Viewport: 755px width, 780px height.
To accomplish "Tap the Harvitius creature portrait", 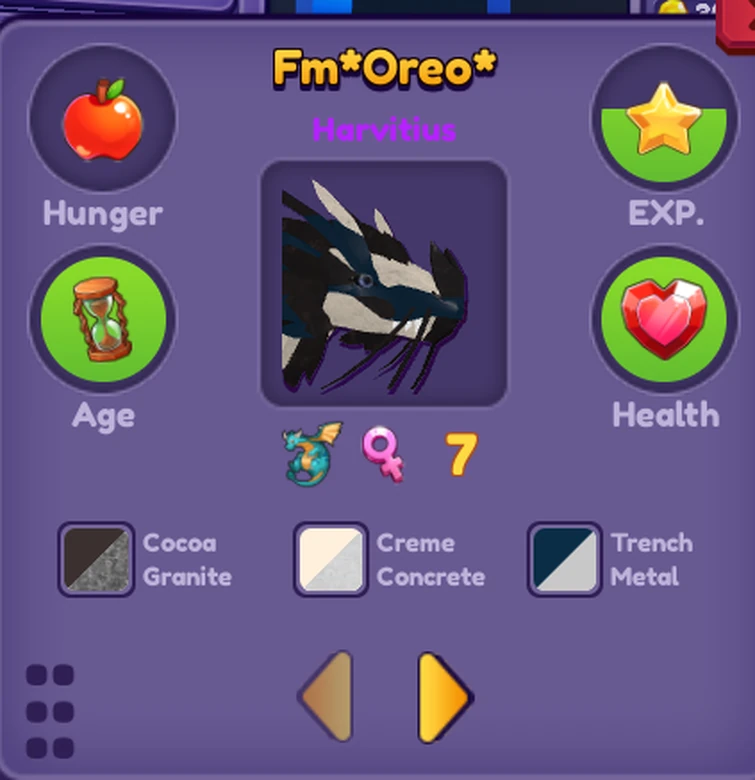I will [x=384, y=283].
